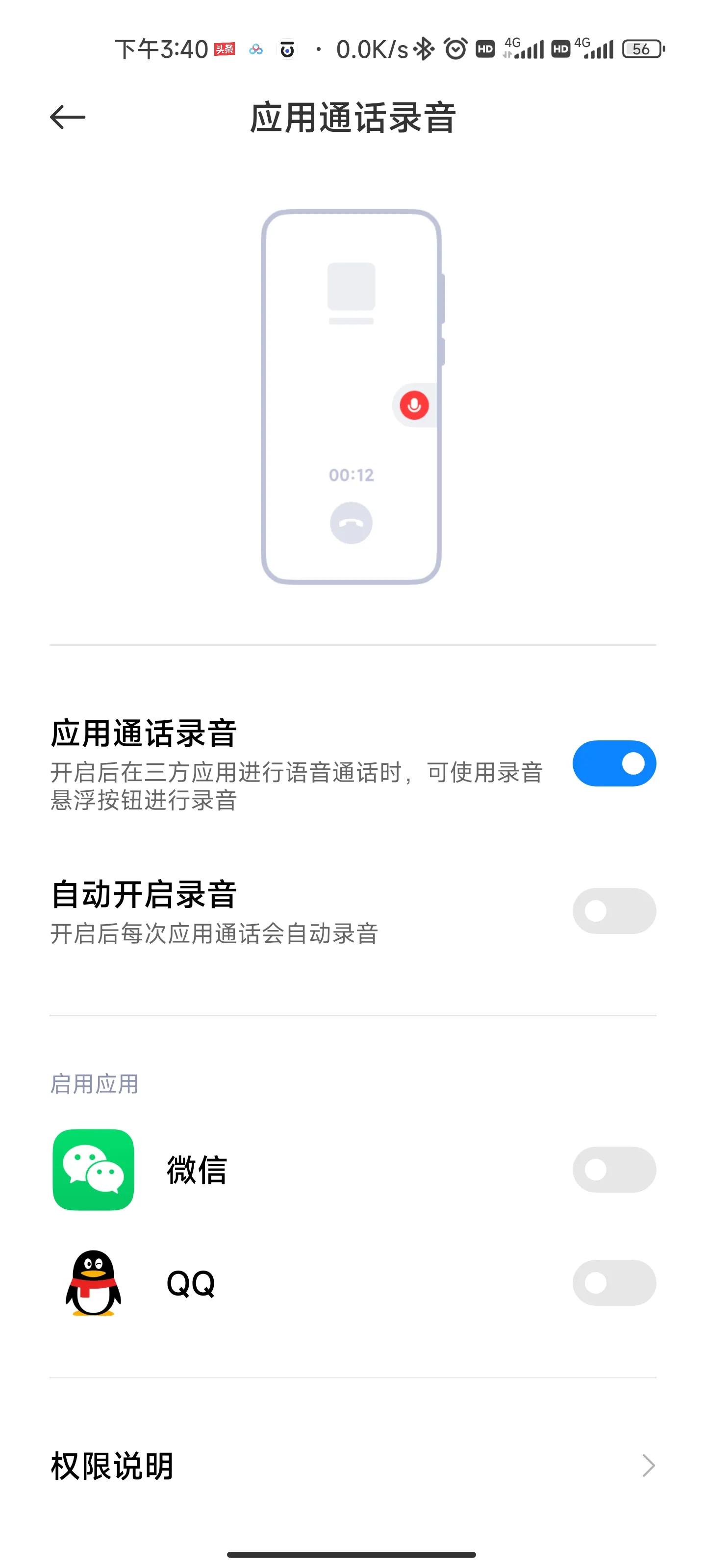The width and height of the screenshot is (706, 1568).
Task: Click the 4G signal strength indicator
Action: [527, 49]
